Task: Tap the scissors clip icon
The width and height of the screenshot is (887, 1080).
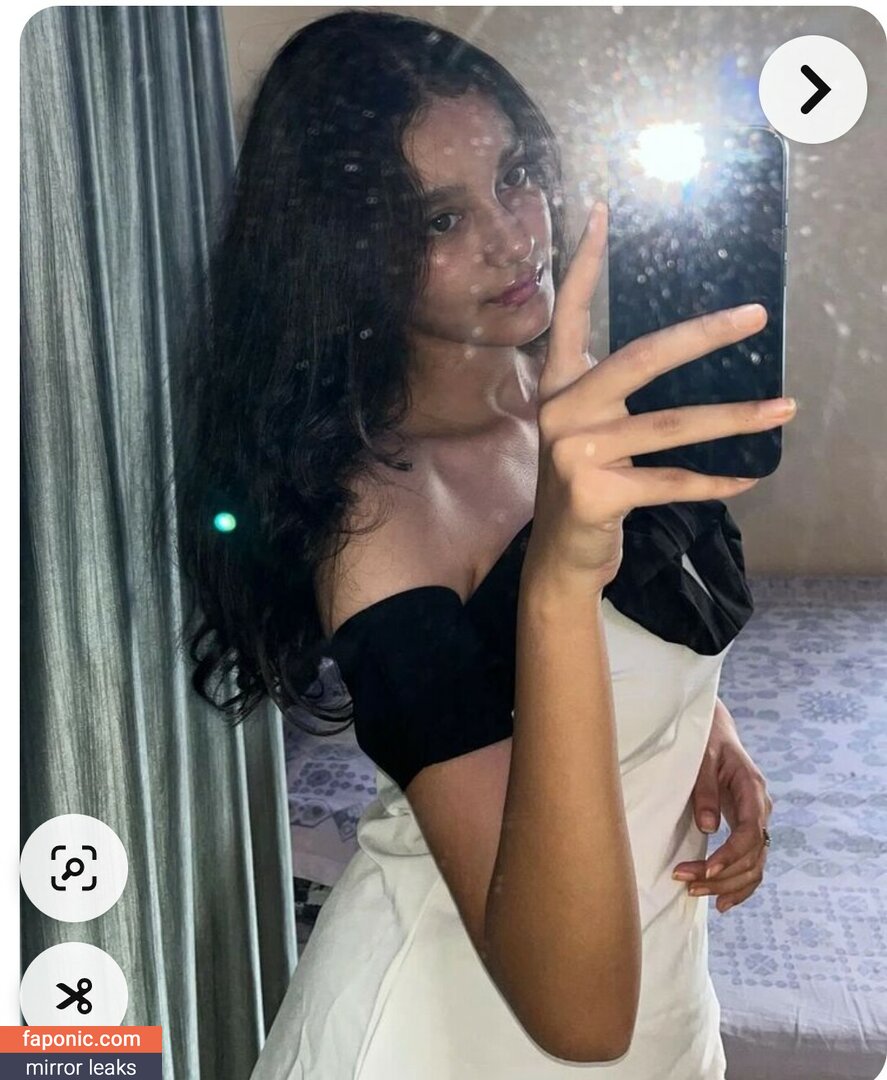Action: (74, 992)
